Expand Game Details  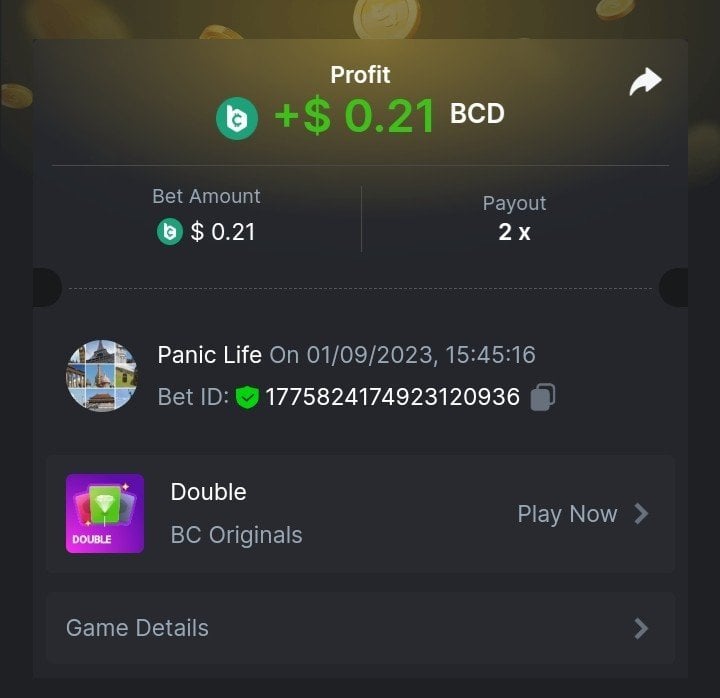[360, 628]
